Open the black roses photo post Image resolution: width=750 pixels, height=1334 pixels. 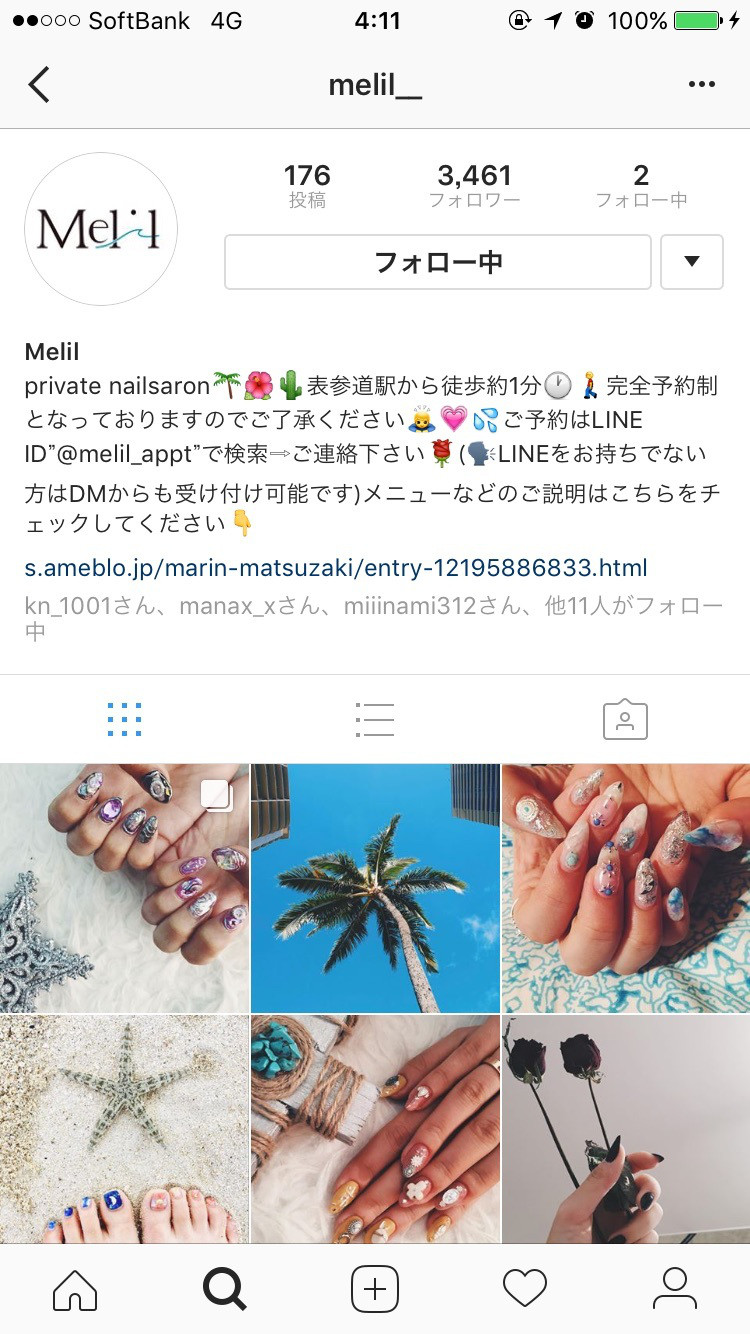[626, 1129]
